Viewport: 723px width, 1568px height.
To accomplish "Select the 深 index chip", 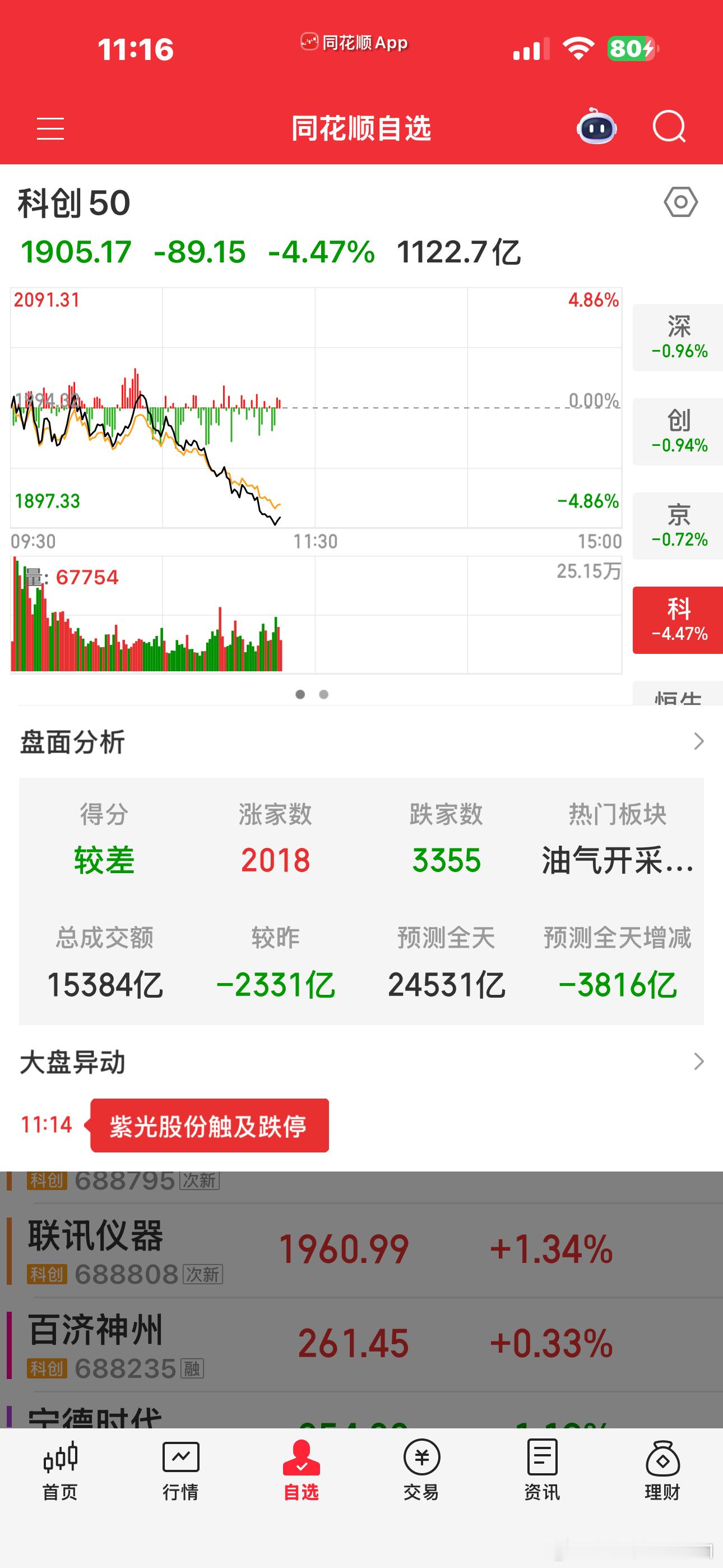I will (x=678, y=337).
